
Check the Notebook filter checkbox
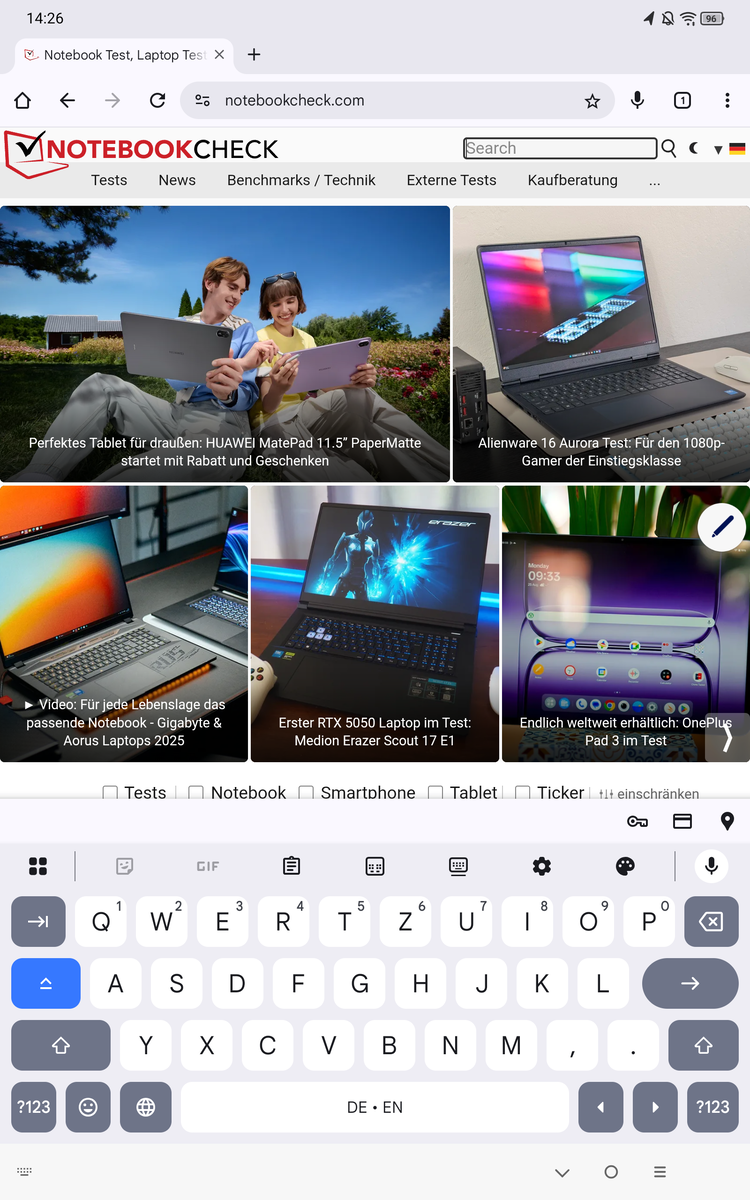click(196, 793)
